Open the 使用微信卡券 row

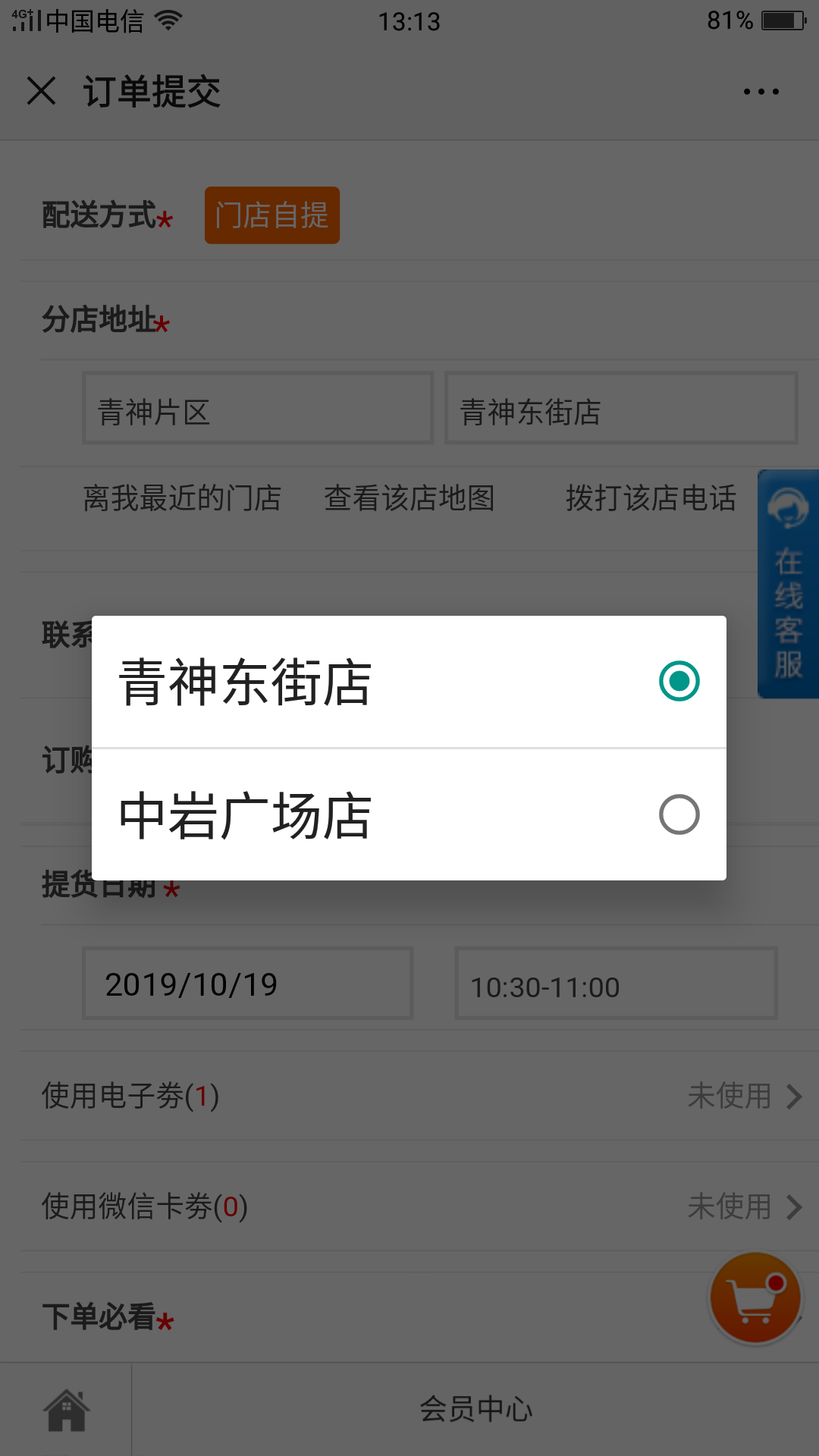point(420,1207)
